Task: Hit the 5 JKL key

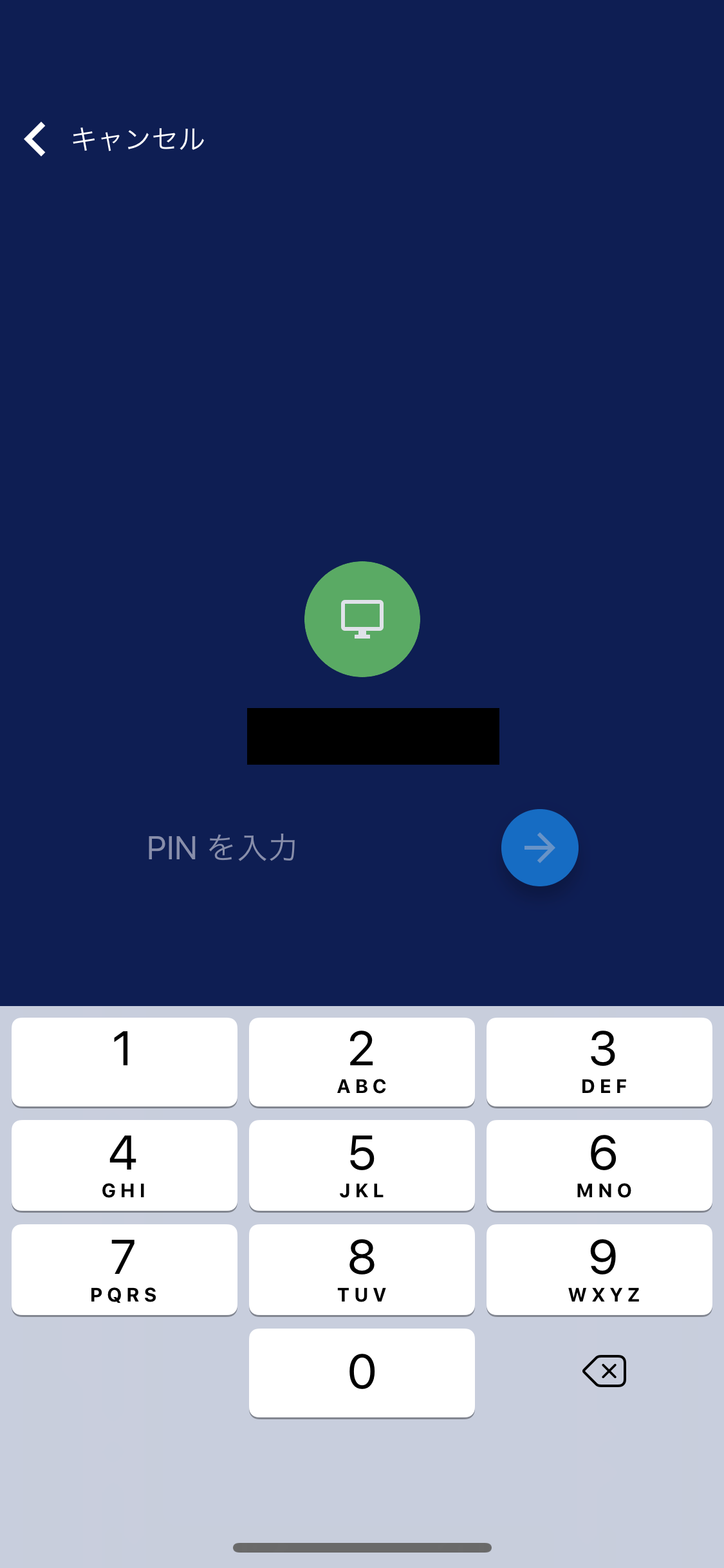Action: [362, 1166]
